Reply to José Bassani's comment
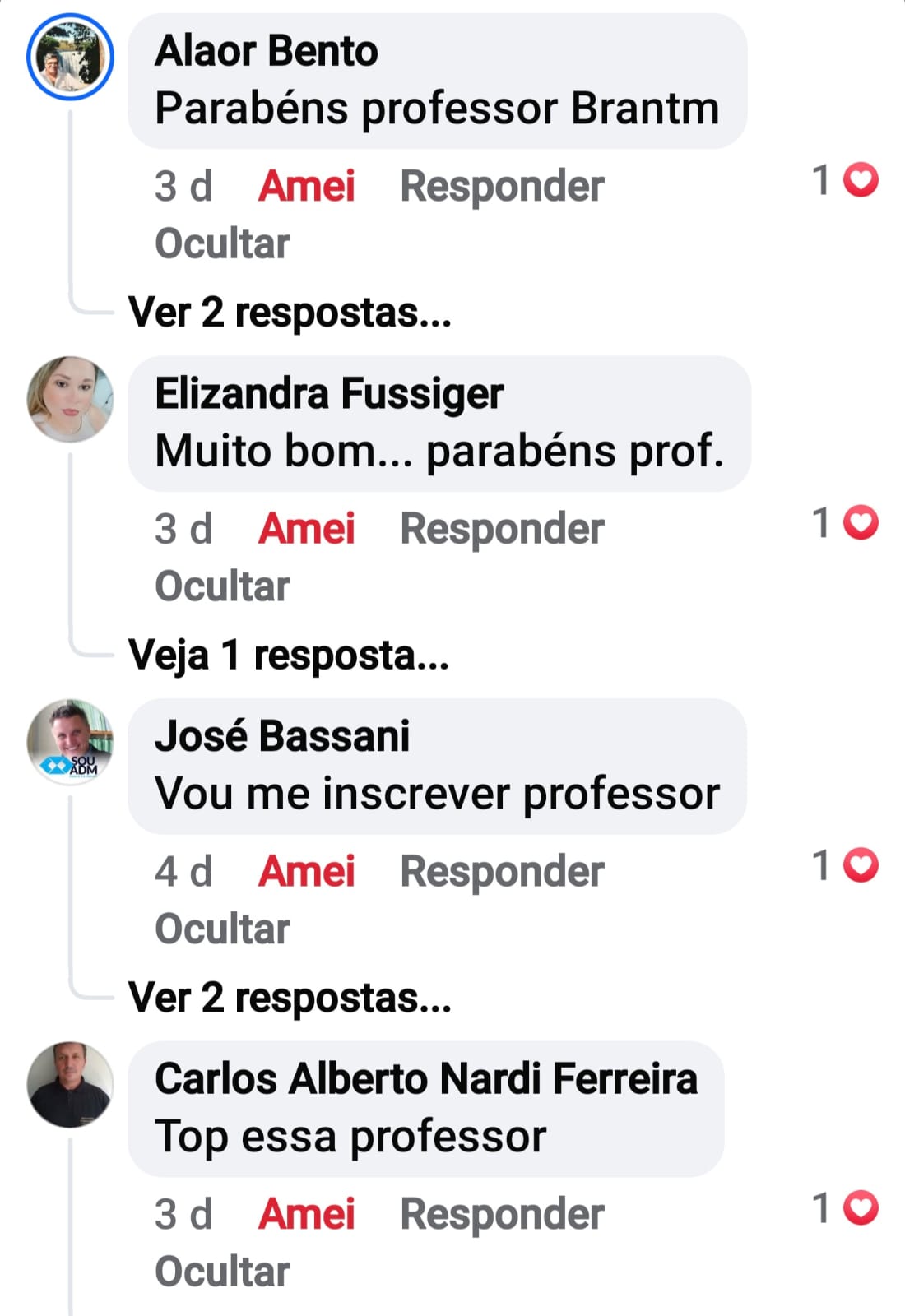 click(502, 871)
